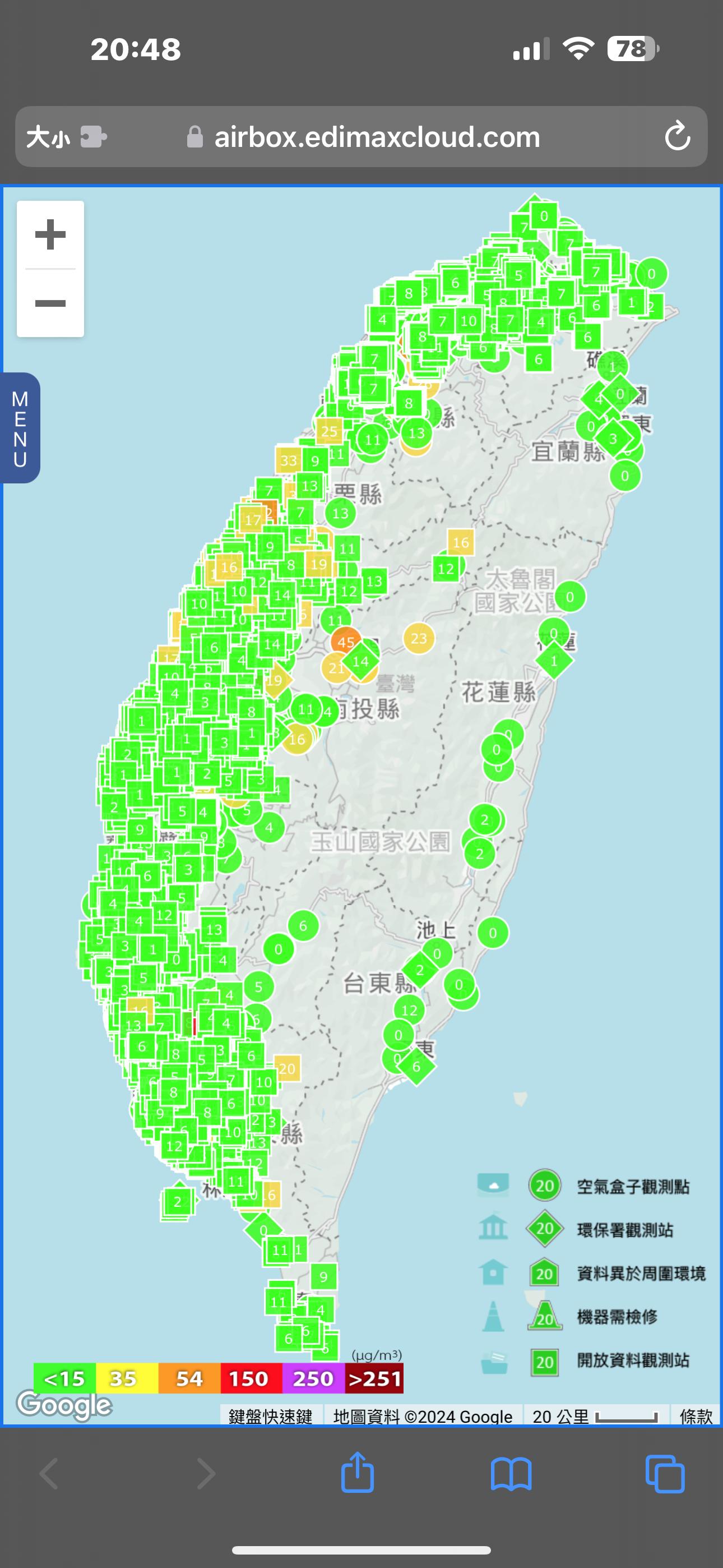Select the yellow 33 sensor marker
The height and width of the screenshot is (1568, 723).
coord(289,461)
